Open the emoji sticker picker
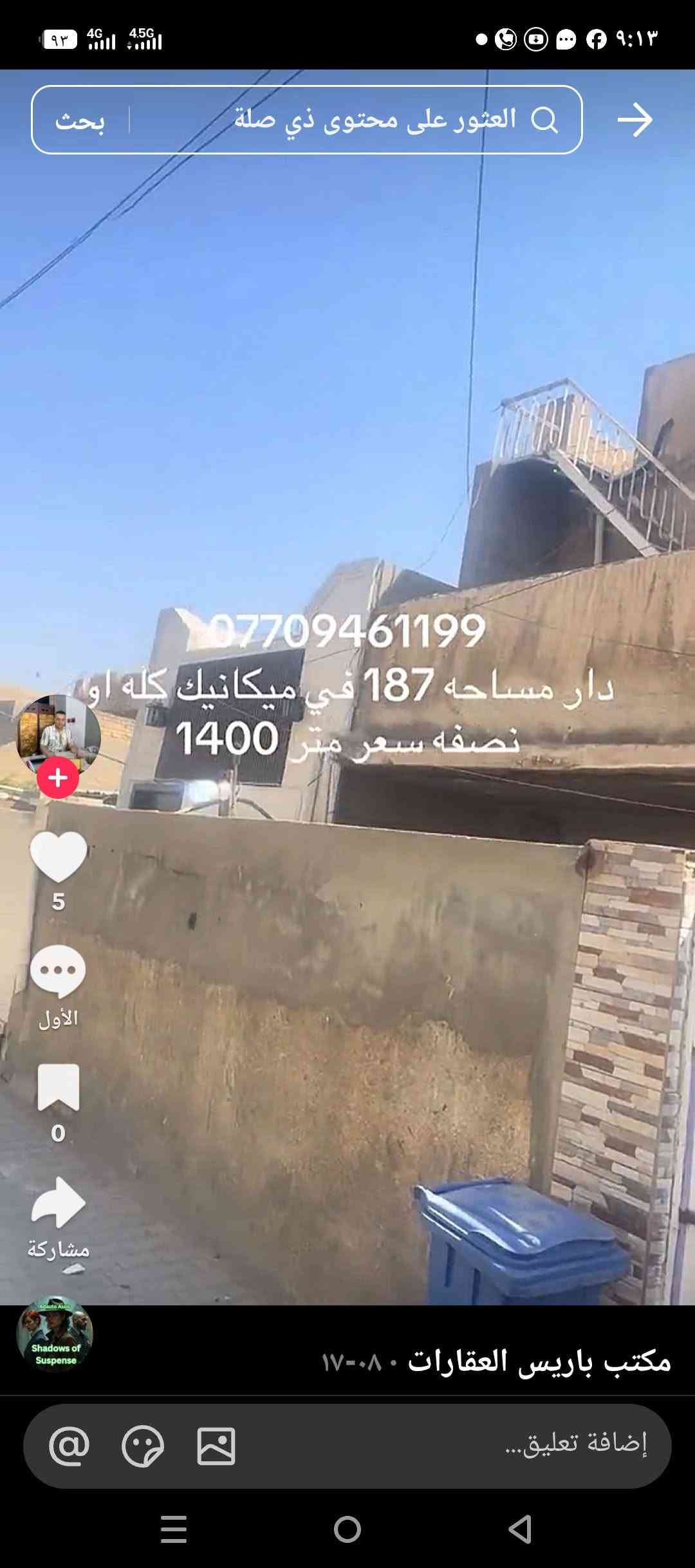Image resolution: width=695 pixels, height=1568 pixels. coord(143,1446)
